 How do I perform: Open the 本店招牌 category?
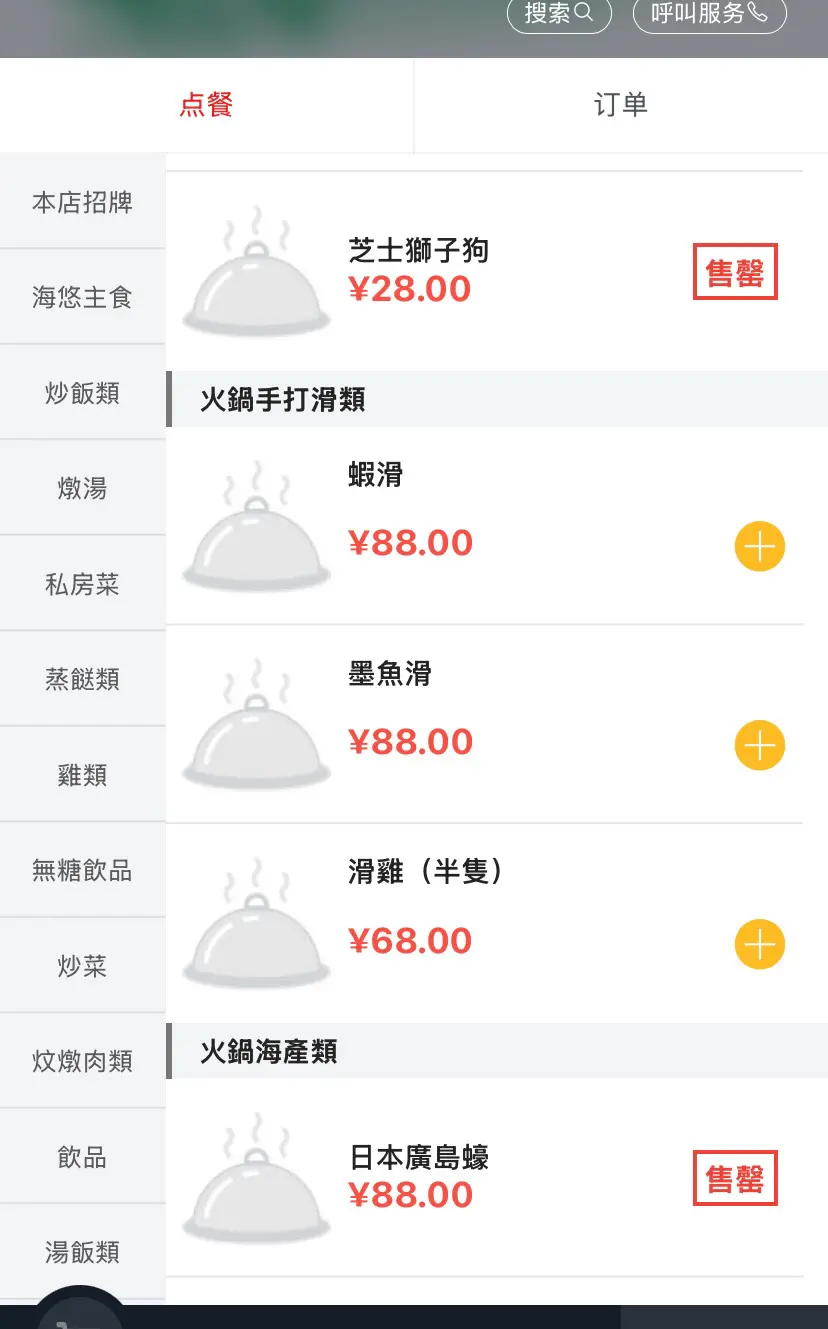click(82, 202)
